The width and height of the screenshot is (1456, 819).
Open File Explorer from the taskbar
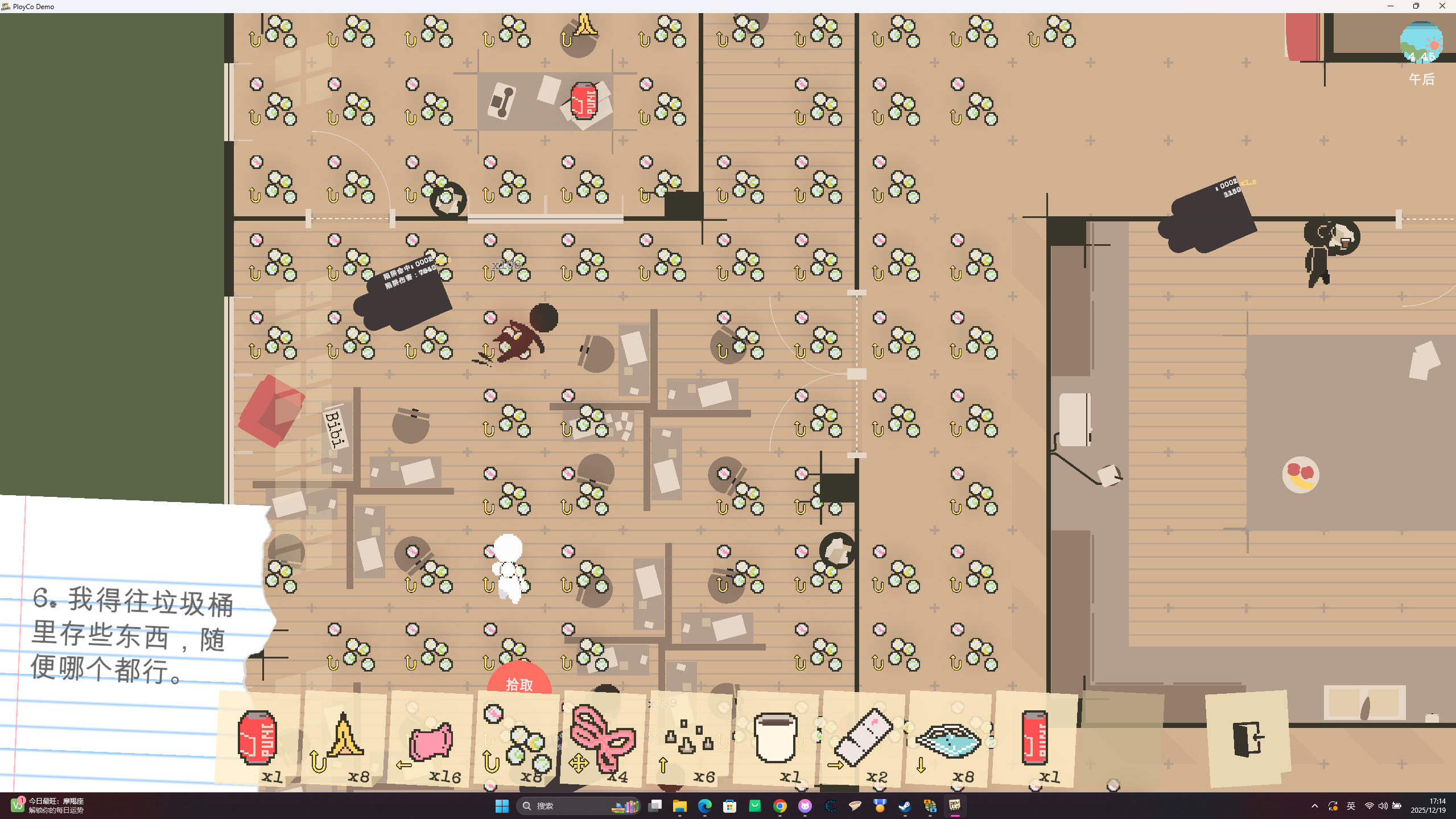point(679,806)
